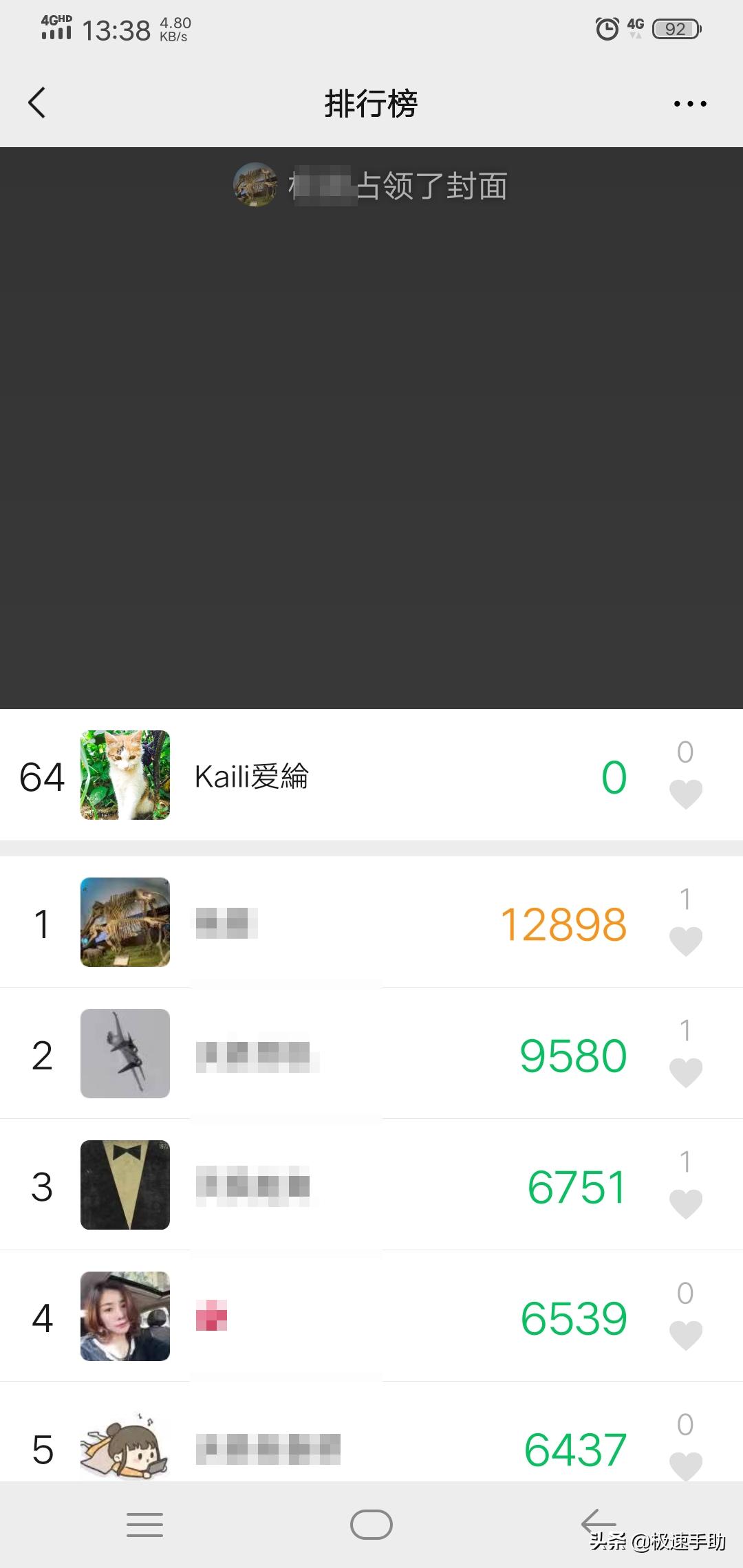The height and width of the screenshot is (1568, 743).
Task: Click the cartoon girl avatar on rank 5
Action: (125, 1448)
